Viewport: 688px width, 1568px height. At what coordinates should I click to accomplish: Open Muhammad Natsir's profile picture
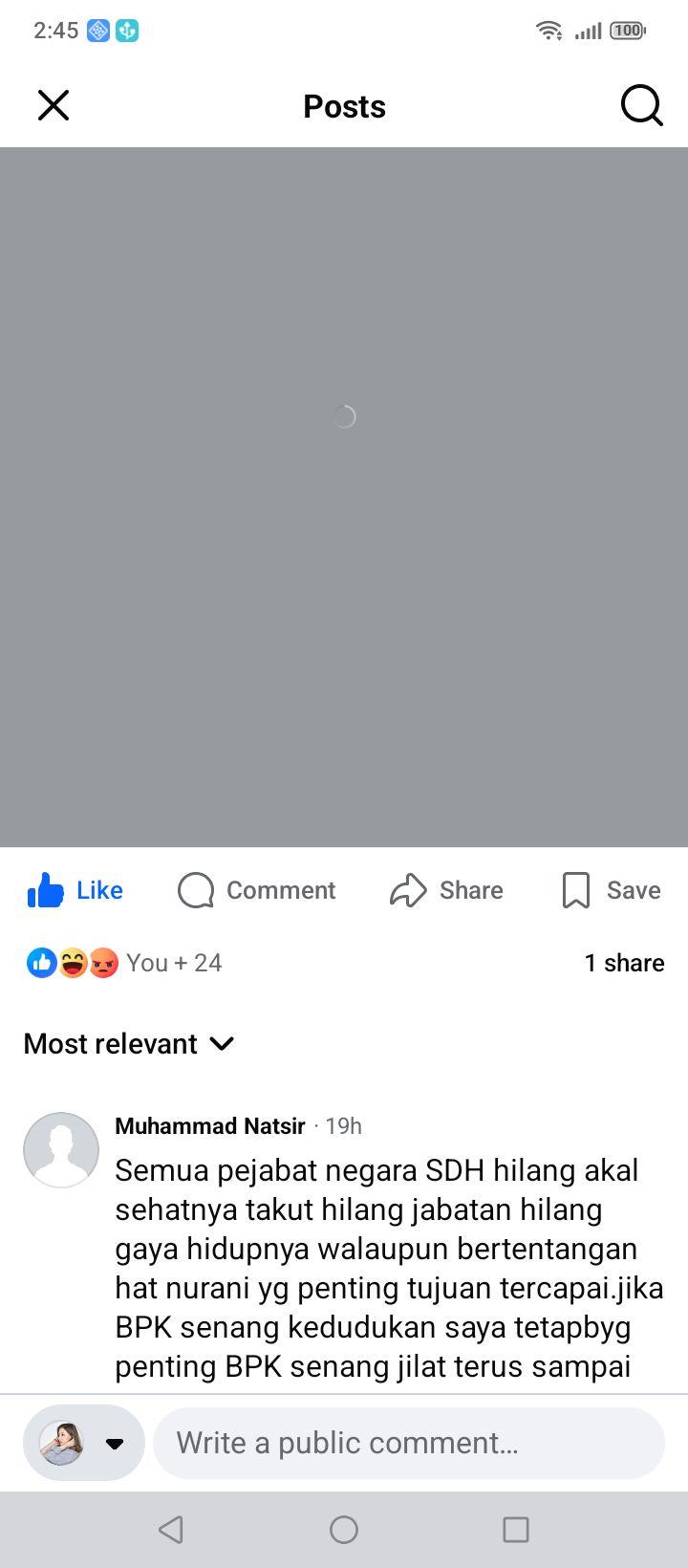[61, 1150]
